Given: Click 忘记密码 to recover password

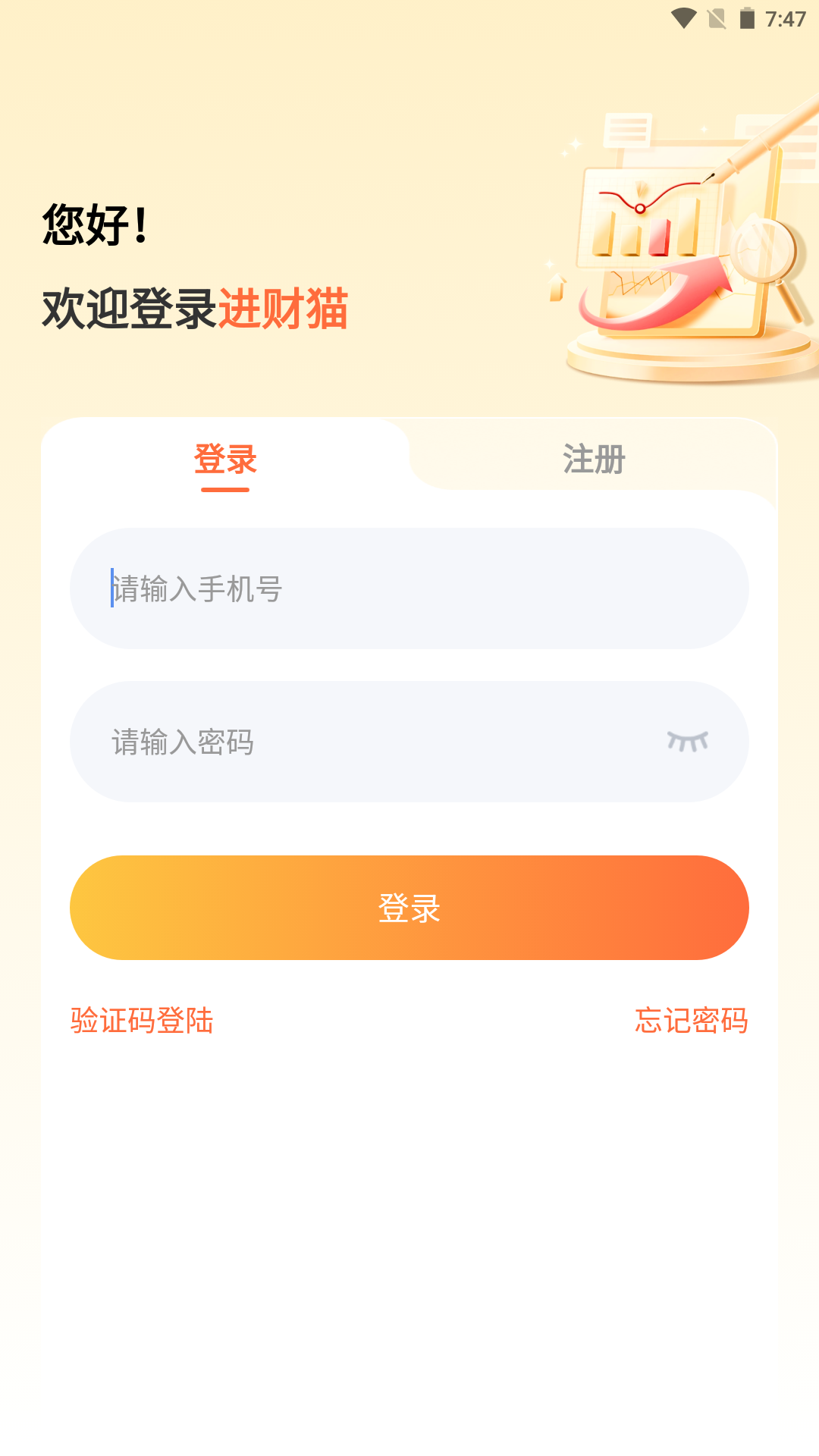Looking at the screenshot, I should (x=692, y=1021).
